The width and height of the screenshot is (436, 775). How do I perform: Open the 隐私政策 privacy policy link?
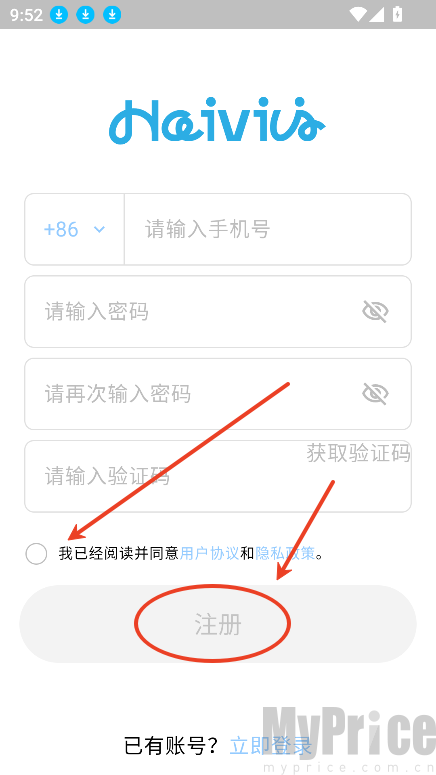(x=285, y=553)
